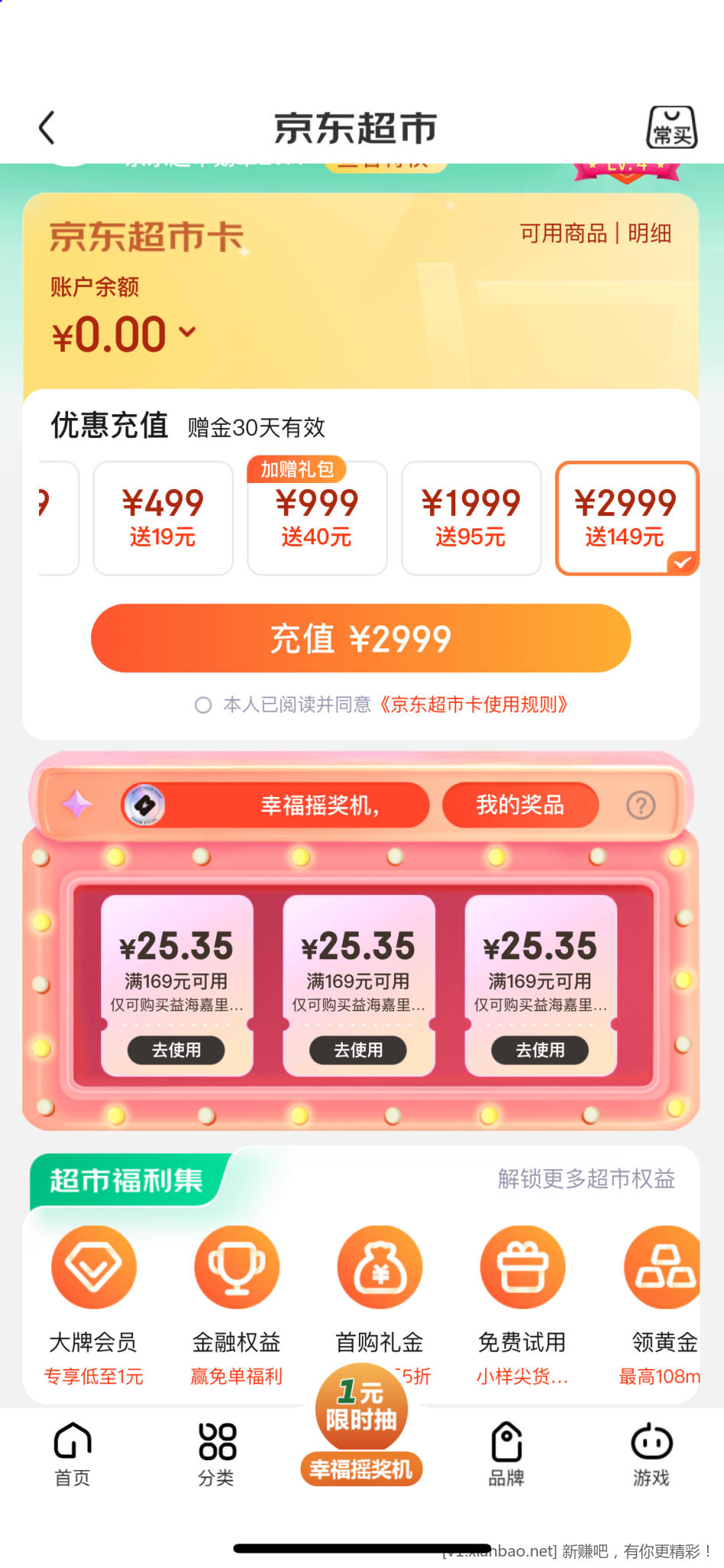View 明细 balance details
Viewport: 724px width, 1568px height.
pyautogui.click(x=650, y=233)
